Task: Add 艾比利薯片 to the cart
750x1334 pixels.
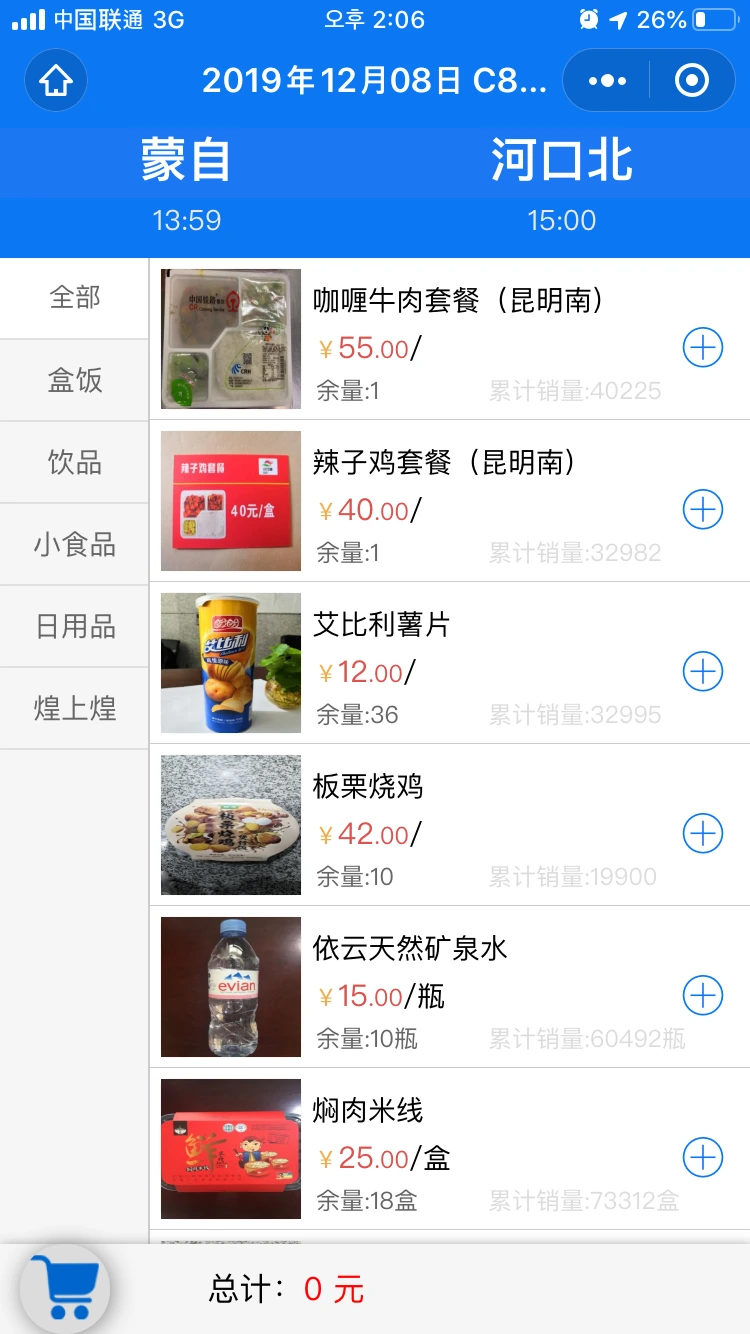Action: pyautogui.click(x=703, y=672)
